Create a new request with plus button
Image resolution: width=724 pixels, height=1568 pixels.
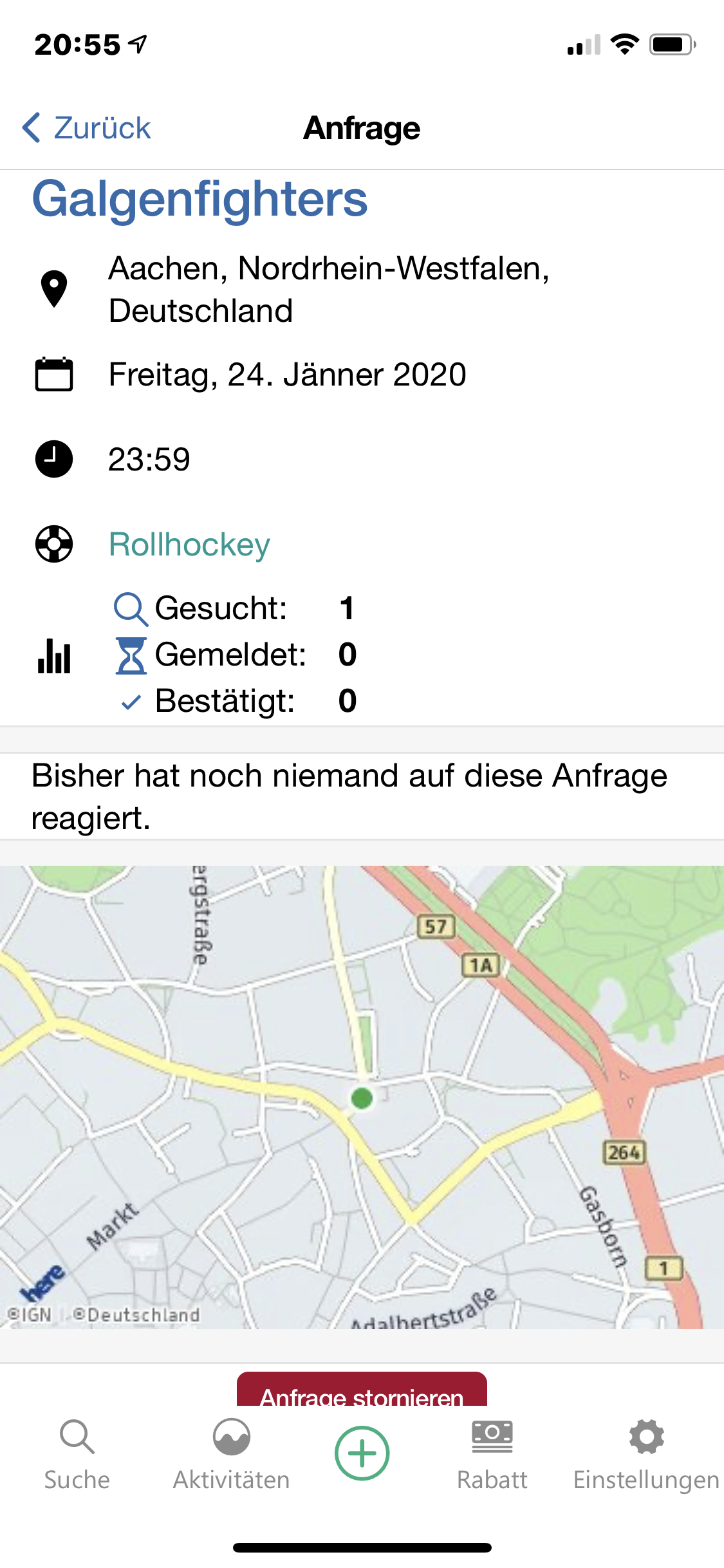[362, 1453]
